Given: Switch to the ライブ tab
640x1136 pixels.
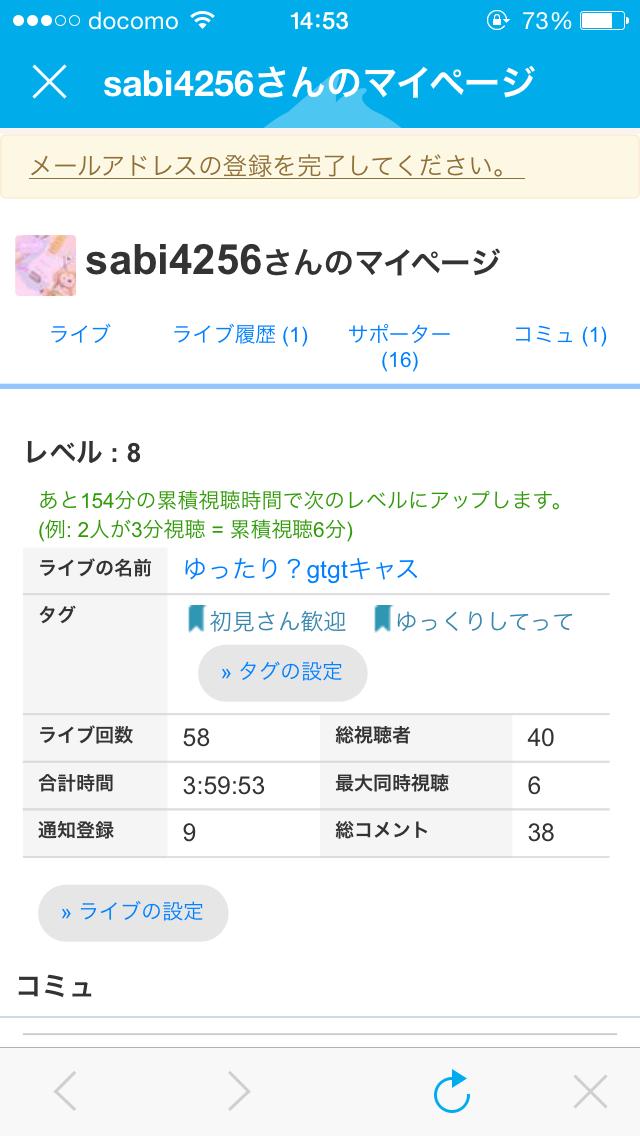Looking at the screenshot, I should click(80, 335).
